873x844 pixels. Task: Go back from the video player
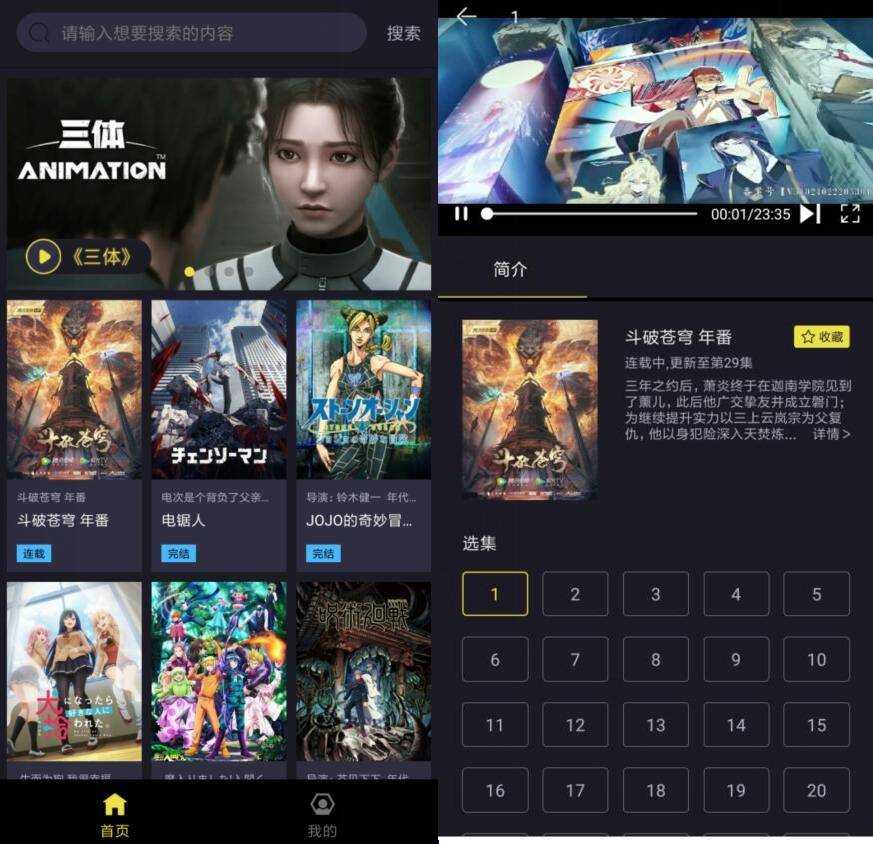pyautogui.click(x=466, y=16)
